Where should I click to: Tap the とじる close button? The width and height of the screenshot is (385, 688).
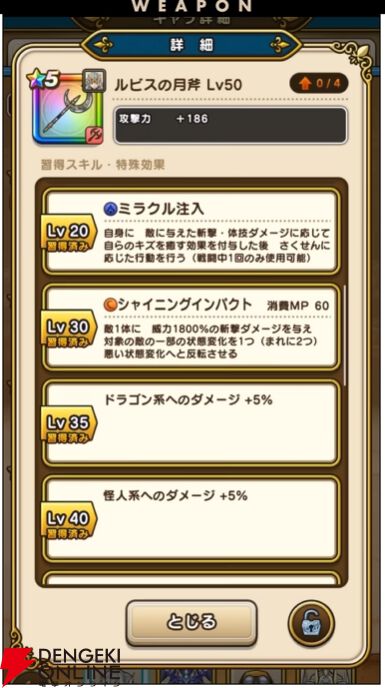click(x=191, y=623)
